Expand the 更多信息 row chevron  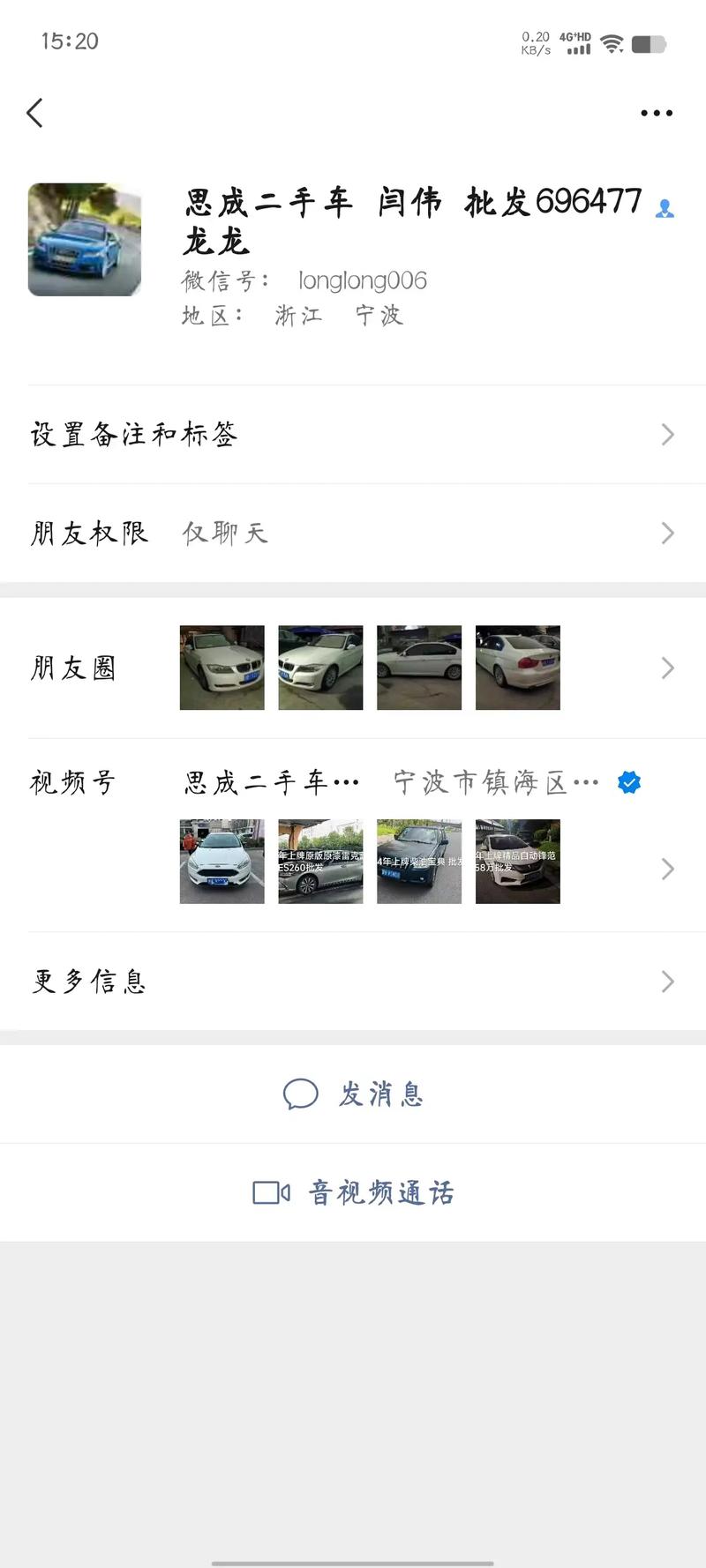[x=668, y=982]
